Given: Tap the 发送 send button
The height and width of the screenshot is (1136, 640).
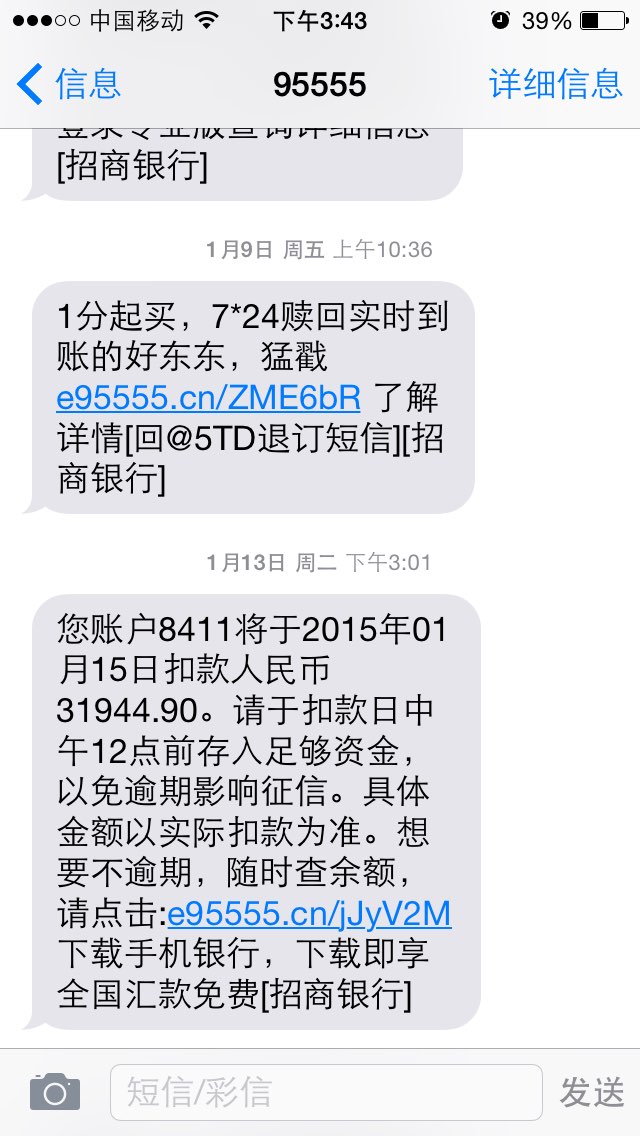Looking at the screenshot, I should click(591, 1093).
